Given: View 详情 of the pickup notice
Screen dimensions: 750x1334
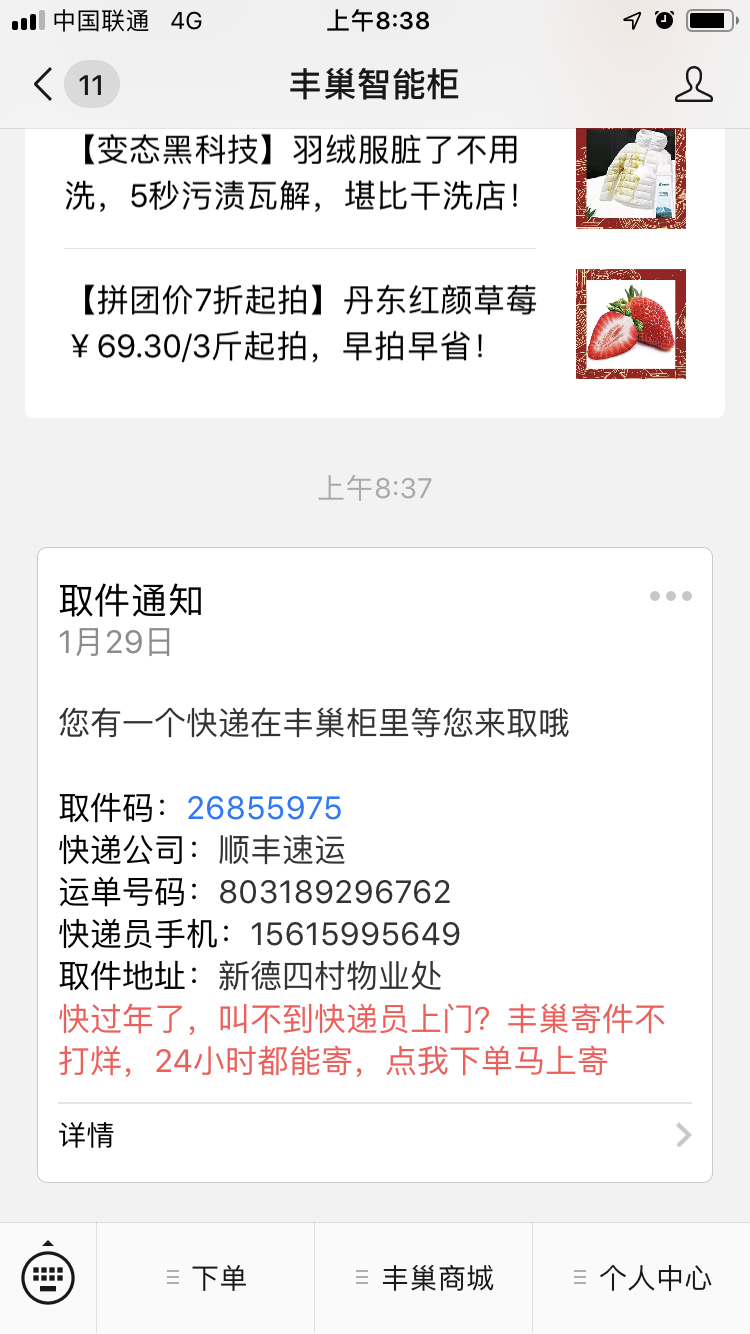Looking at the screenshot, I should coord(375,1135).
